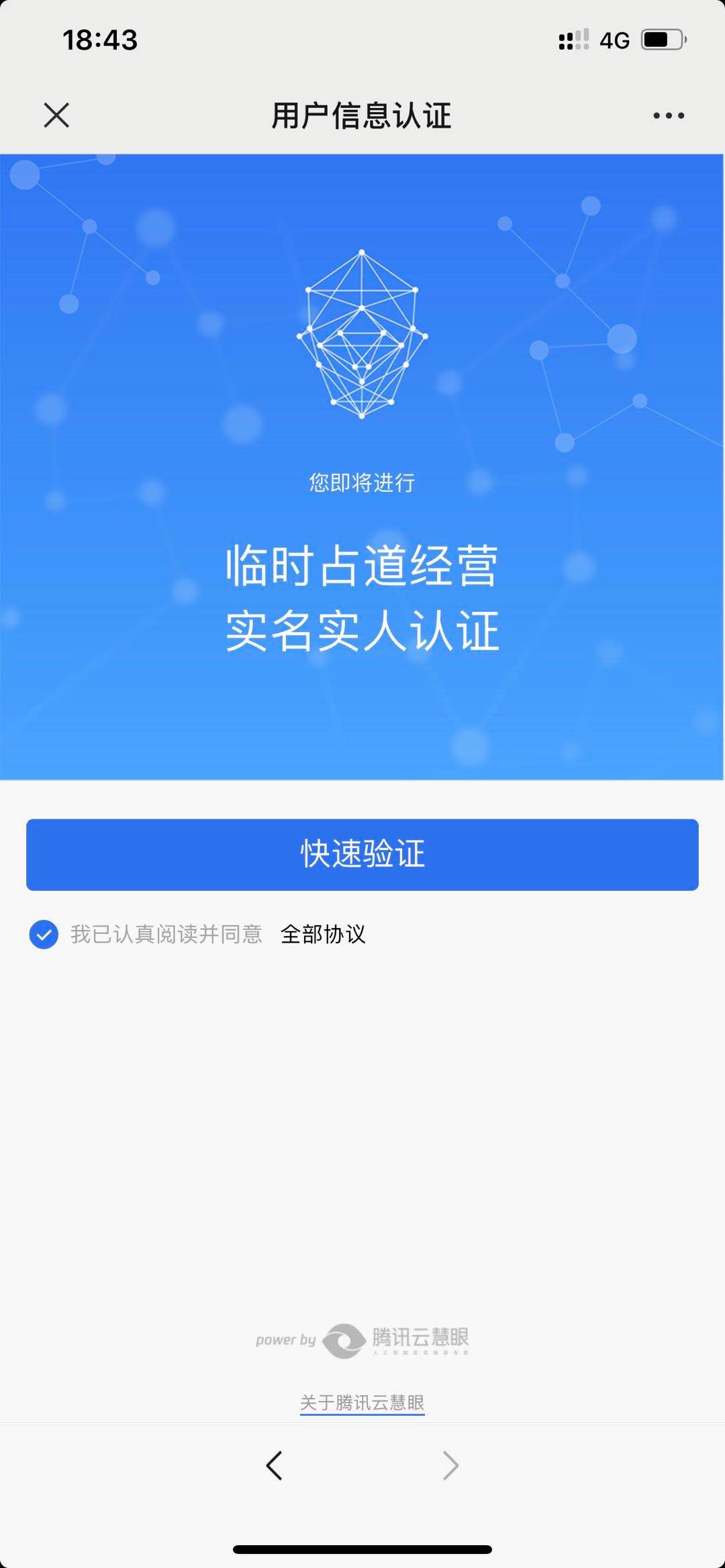725x1568 pixels.
Task: Close the 用户信息认证 page
Action: (x=56, y=115)
